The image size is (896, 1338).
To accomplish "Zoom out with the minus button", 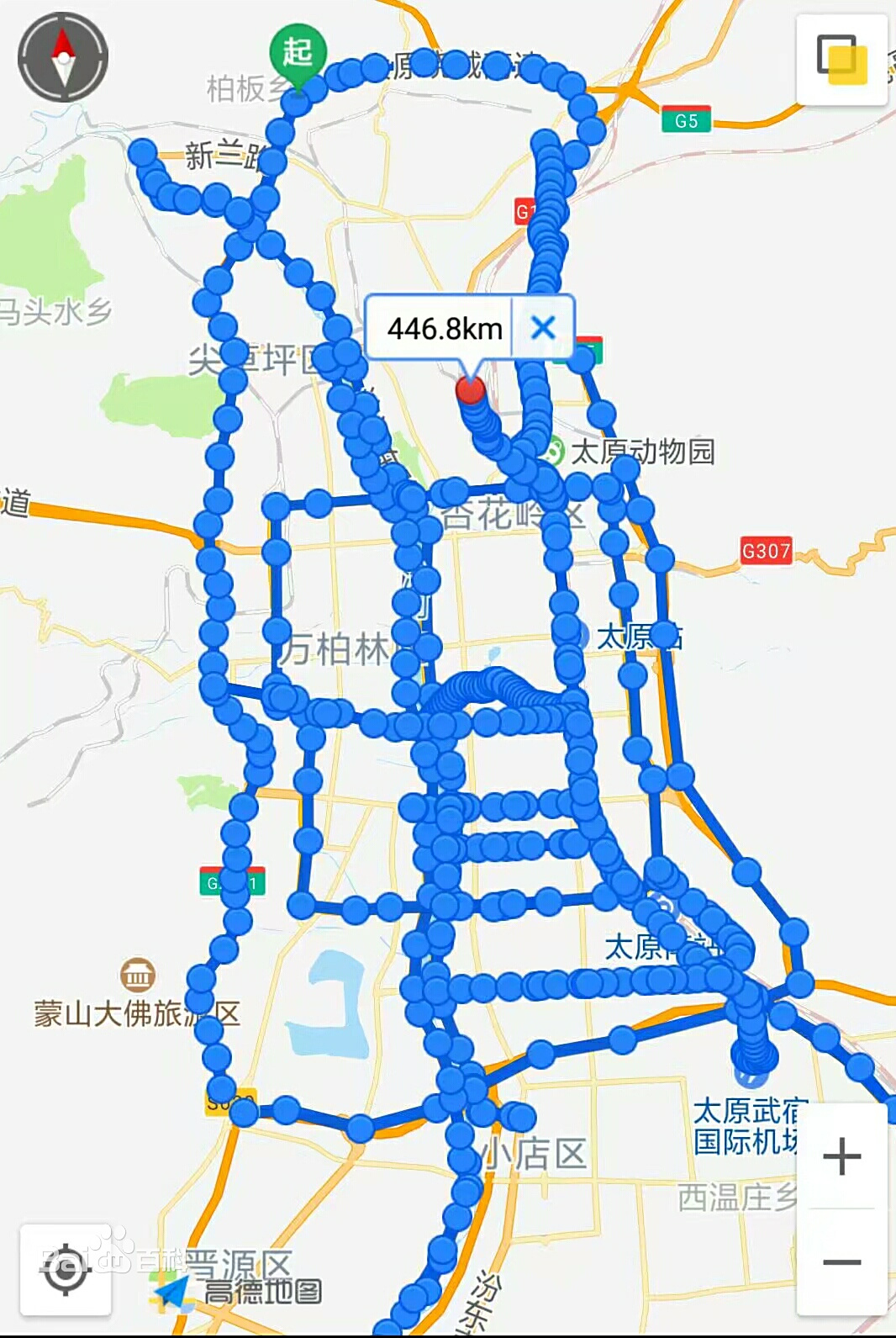I will pyautogui.click(x=841, y=1262).
